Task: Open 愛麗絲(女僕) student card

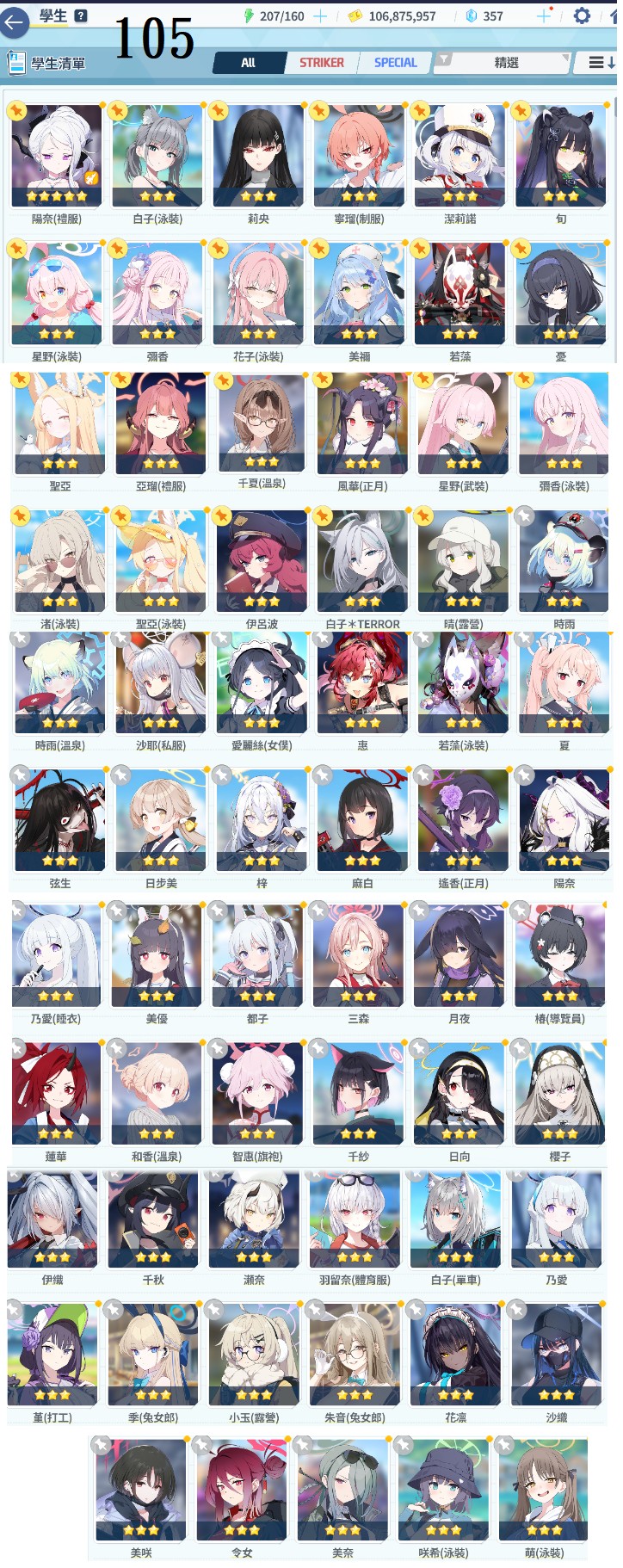Action: tap(262, 684)
